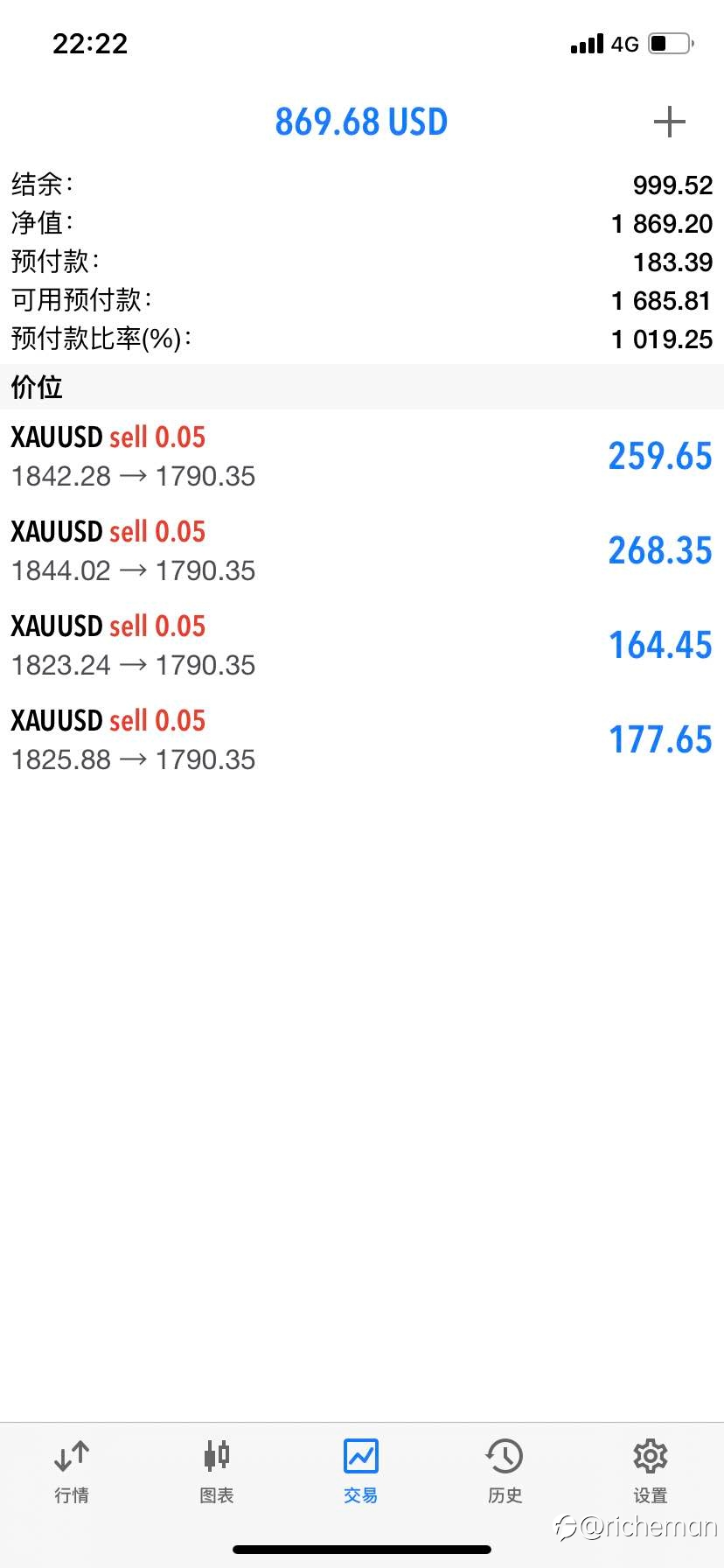Tap the plus icon for a new order

click(x=669, y=122)
